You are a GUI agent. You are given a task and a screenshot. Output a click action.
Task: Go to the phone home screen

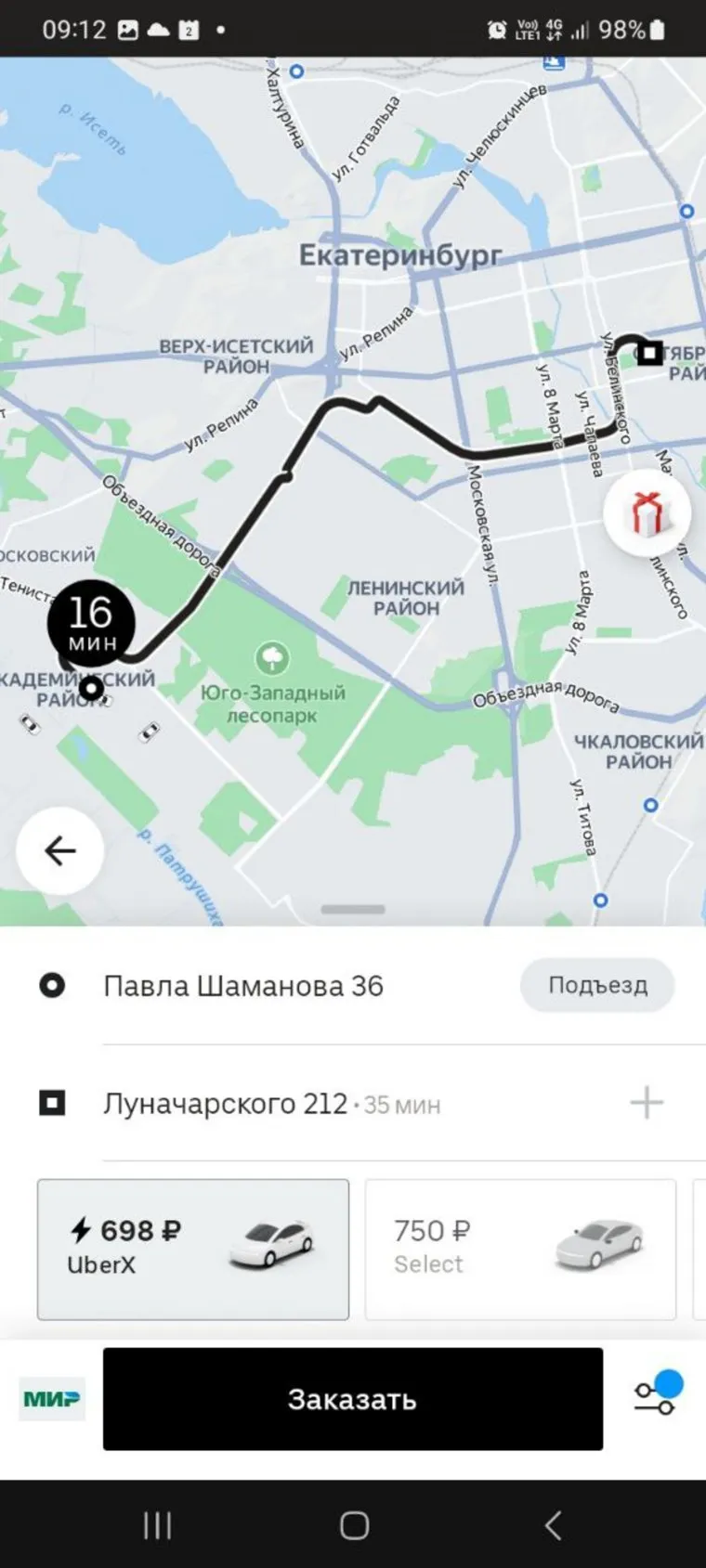(x=354, y=1525)
